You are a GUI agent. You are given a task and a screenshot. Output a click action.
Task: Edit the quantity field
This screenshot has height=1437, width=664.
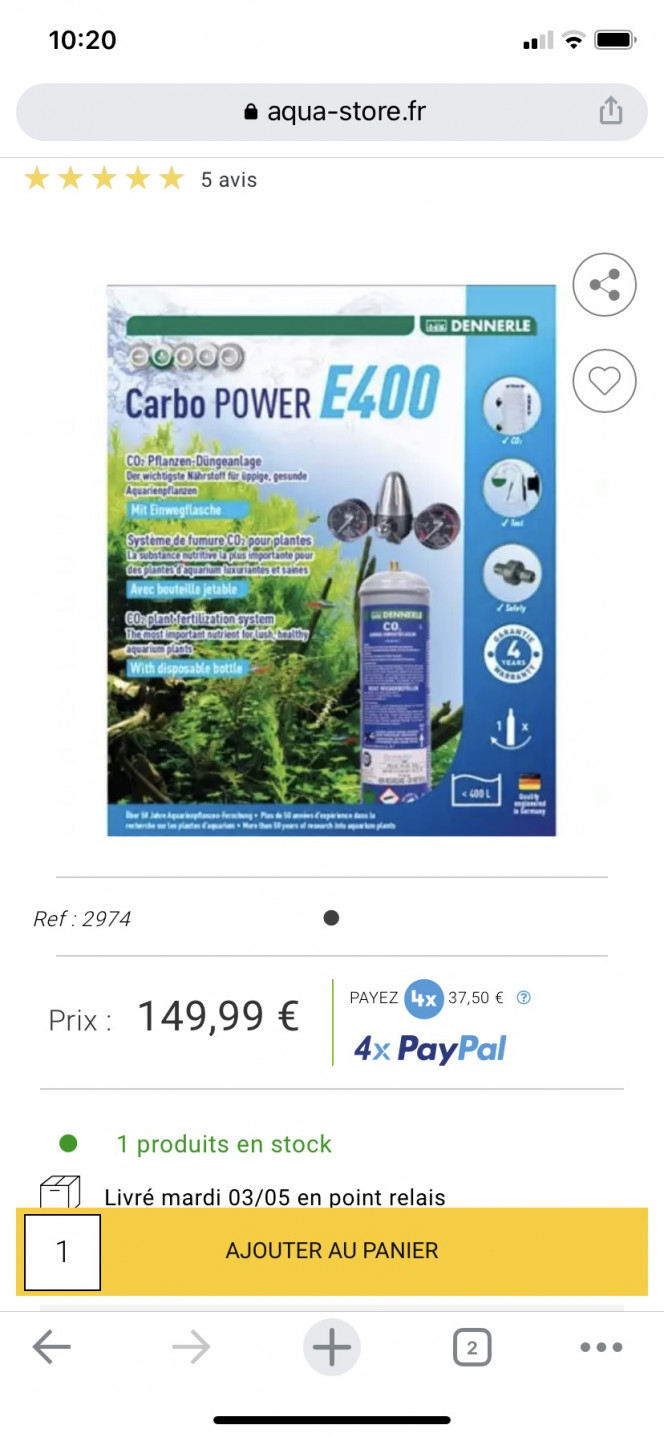(x=62, y=1252)
